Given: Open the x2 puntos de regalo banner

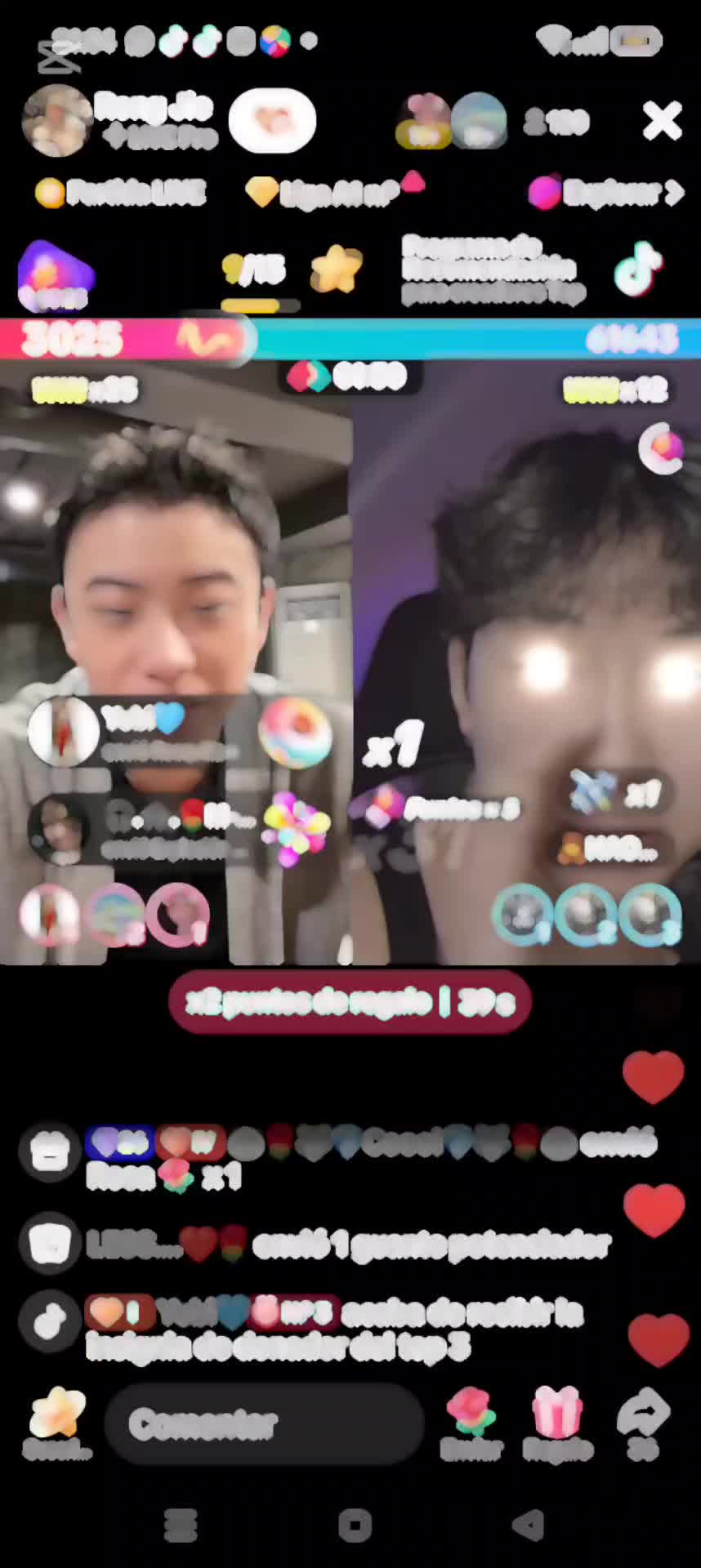Looking at the screenshot, I should (350, 1002).
